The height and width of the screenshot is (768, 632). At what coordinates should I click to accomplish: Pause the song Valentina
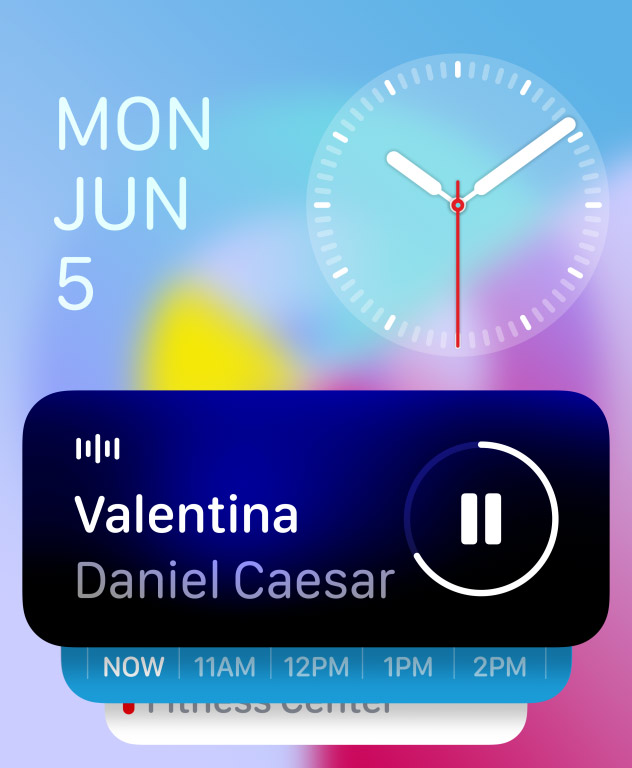[x=481, y=519]
